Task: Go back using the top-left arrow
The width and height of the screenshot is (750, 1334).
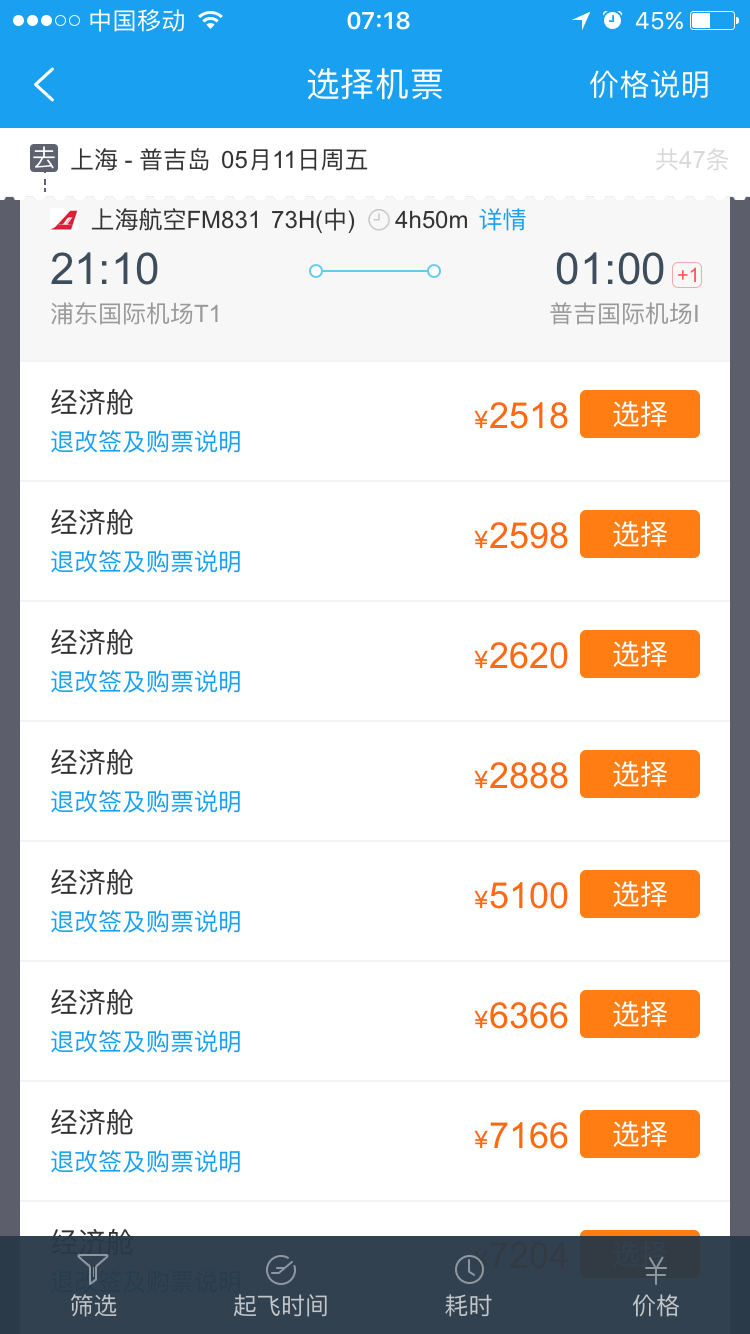Action: pos(44,85)
